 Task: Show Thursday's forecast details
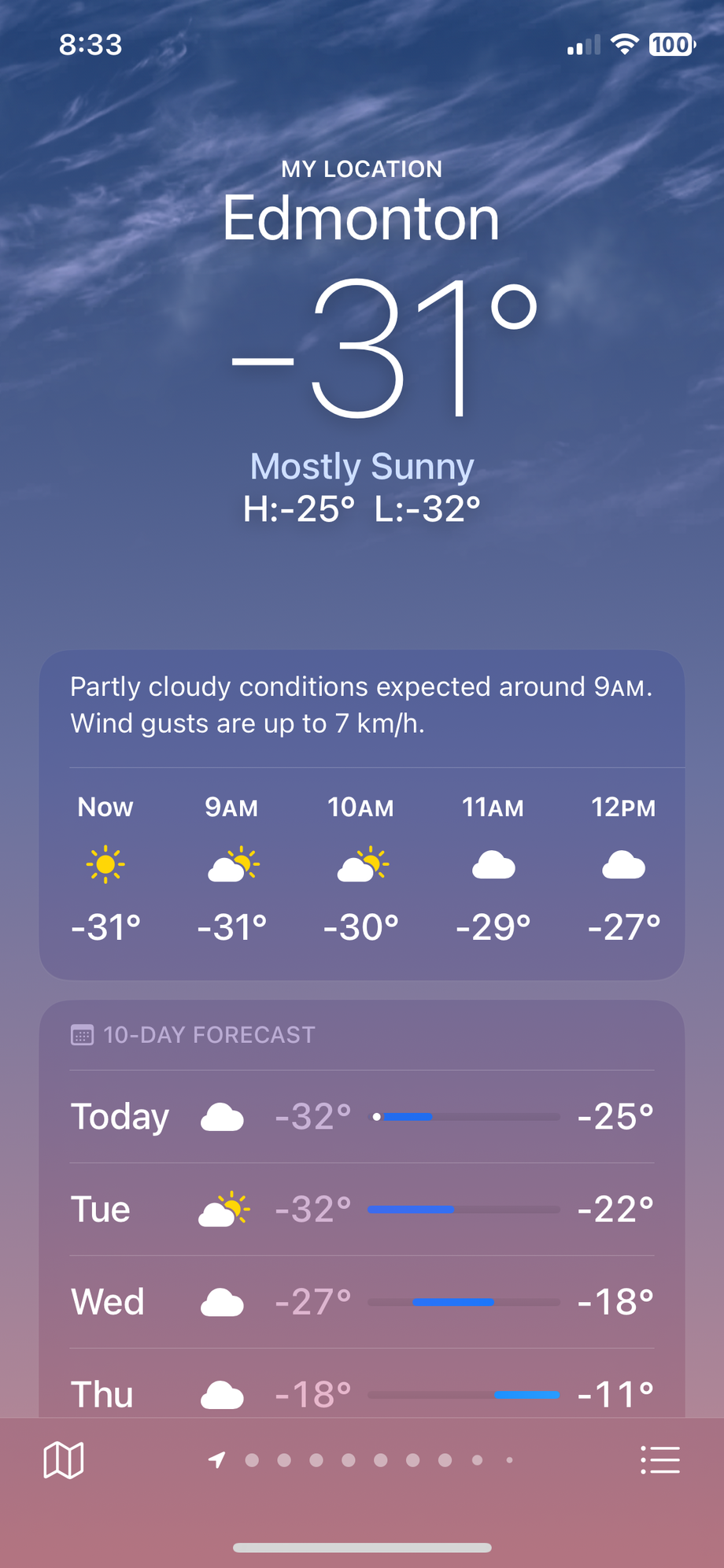(362, 1392)
